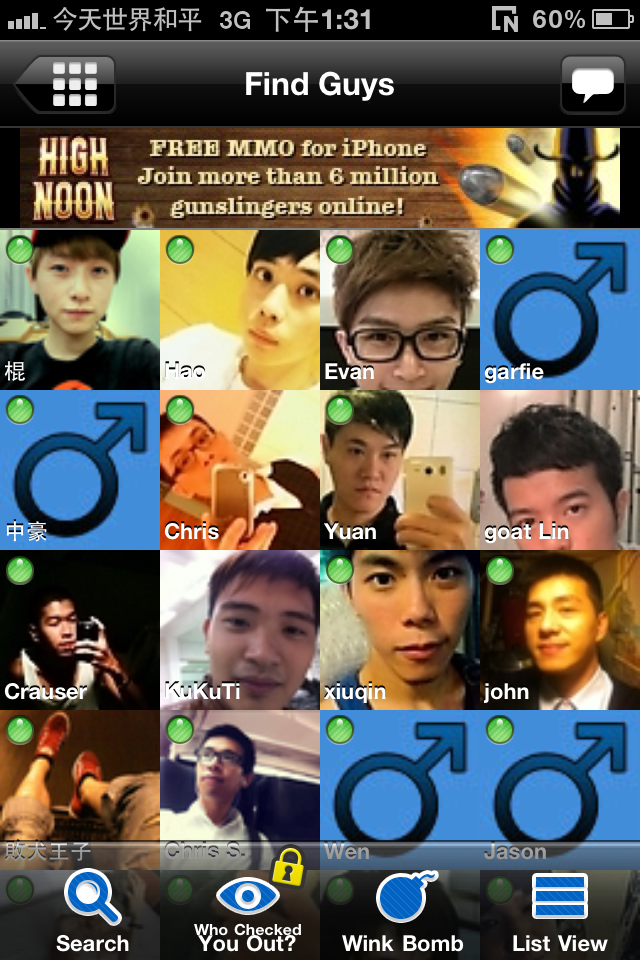Open Who Checked You Out
This screenshot has width=640, height=960.
(x=247, y=912)
